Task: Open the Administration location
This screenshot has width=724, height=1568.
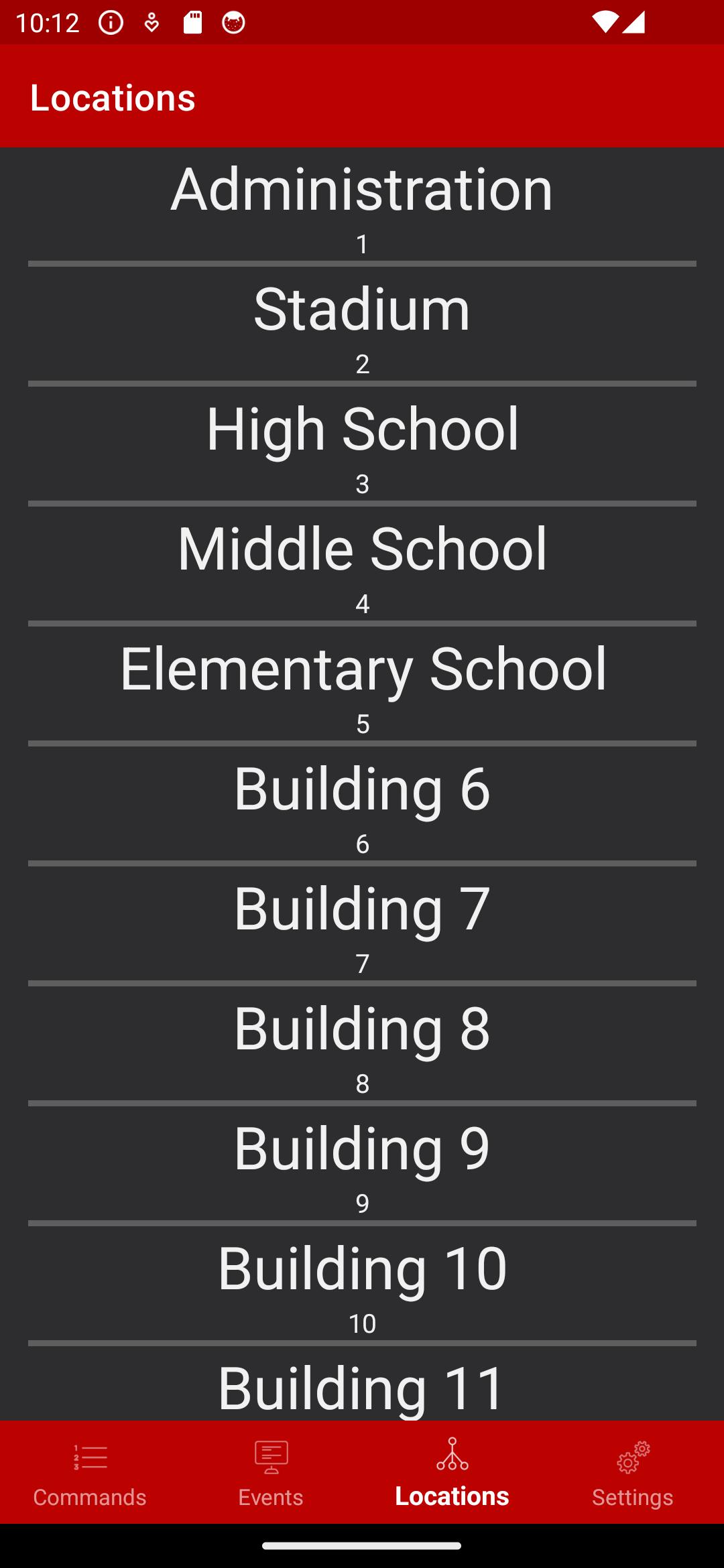Action: pos(362,206)
